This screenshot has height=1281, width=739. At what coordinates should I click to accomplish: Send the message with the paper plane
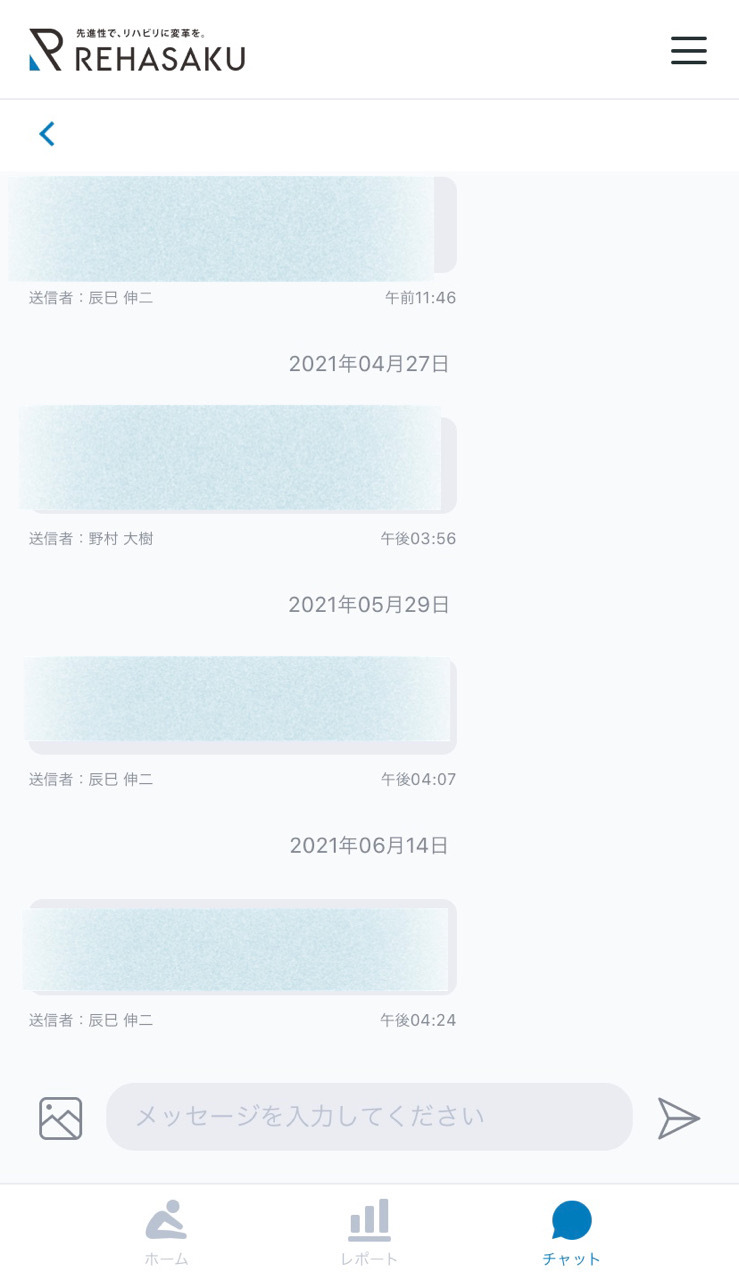[x=678, y=1118]
